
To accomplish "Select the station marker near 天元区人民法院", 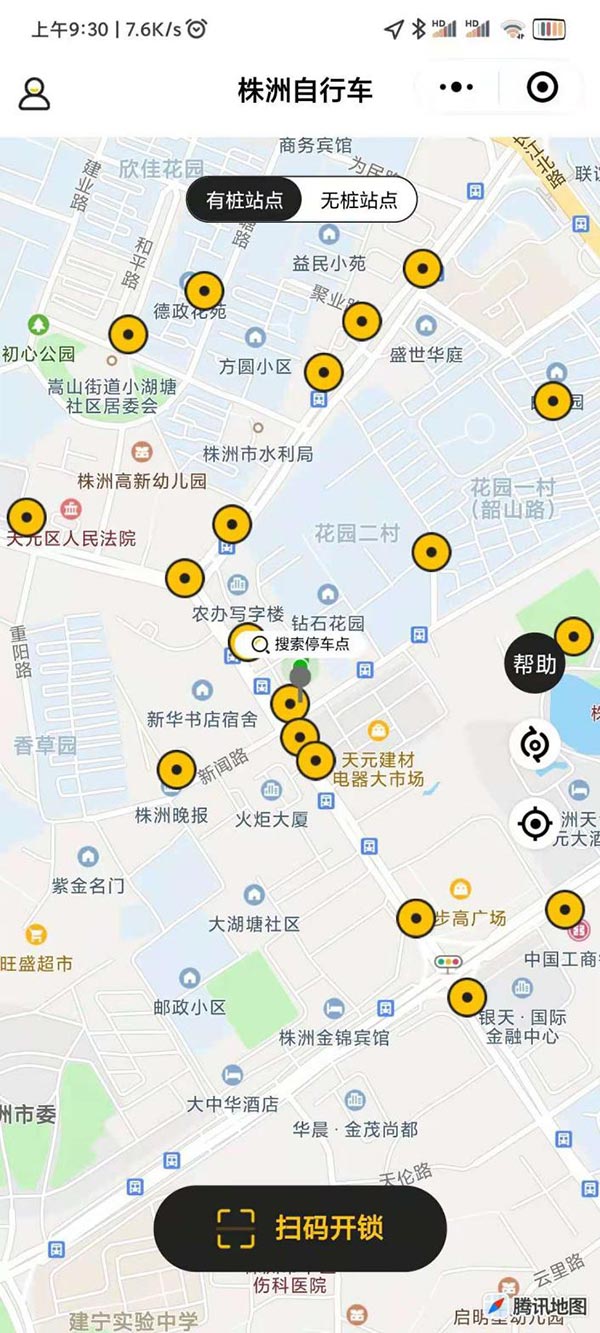I will [27, 517].
